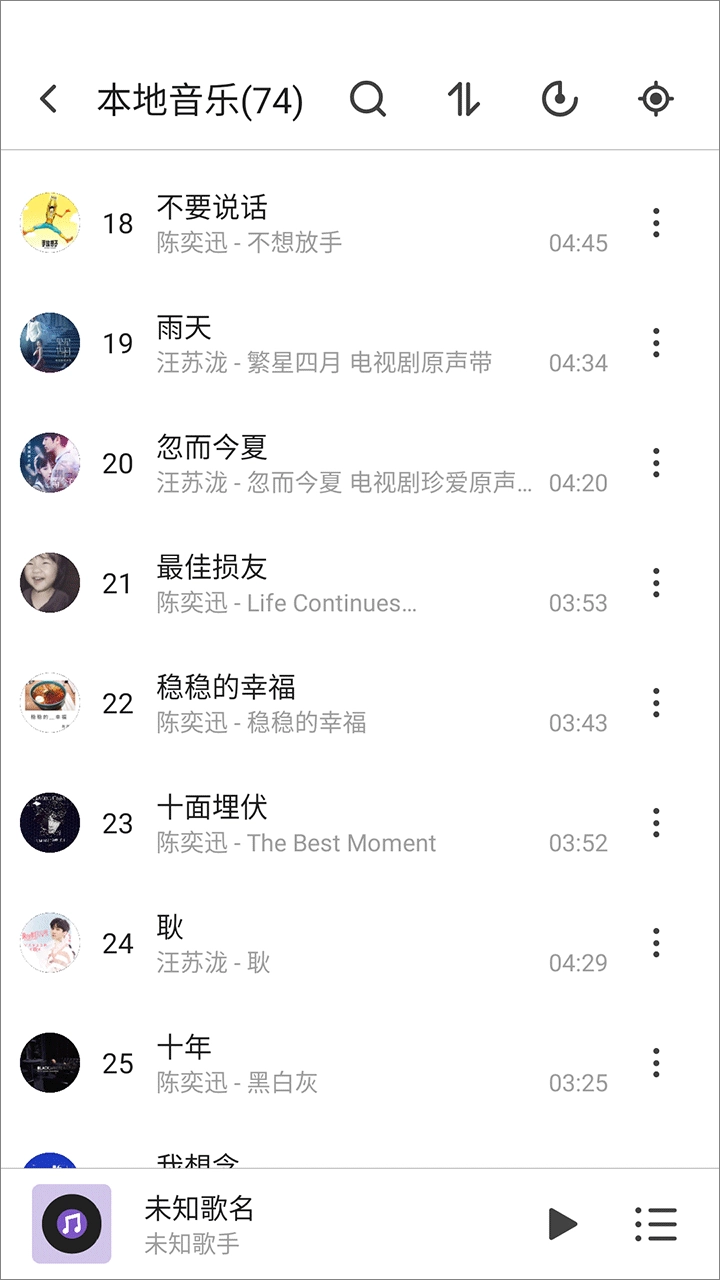Search the local music songs
Image resolution: width=720 pixels, height=1280 pixels.
coord(367,99)
